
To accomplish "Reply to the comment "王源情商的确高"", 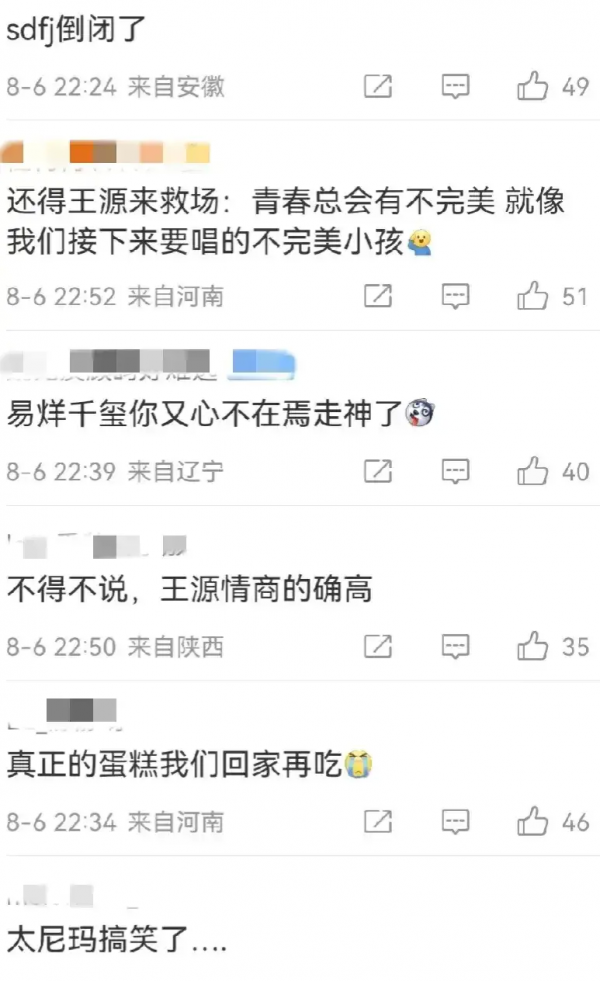I will tap(456, 647).
